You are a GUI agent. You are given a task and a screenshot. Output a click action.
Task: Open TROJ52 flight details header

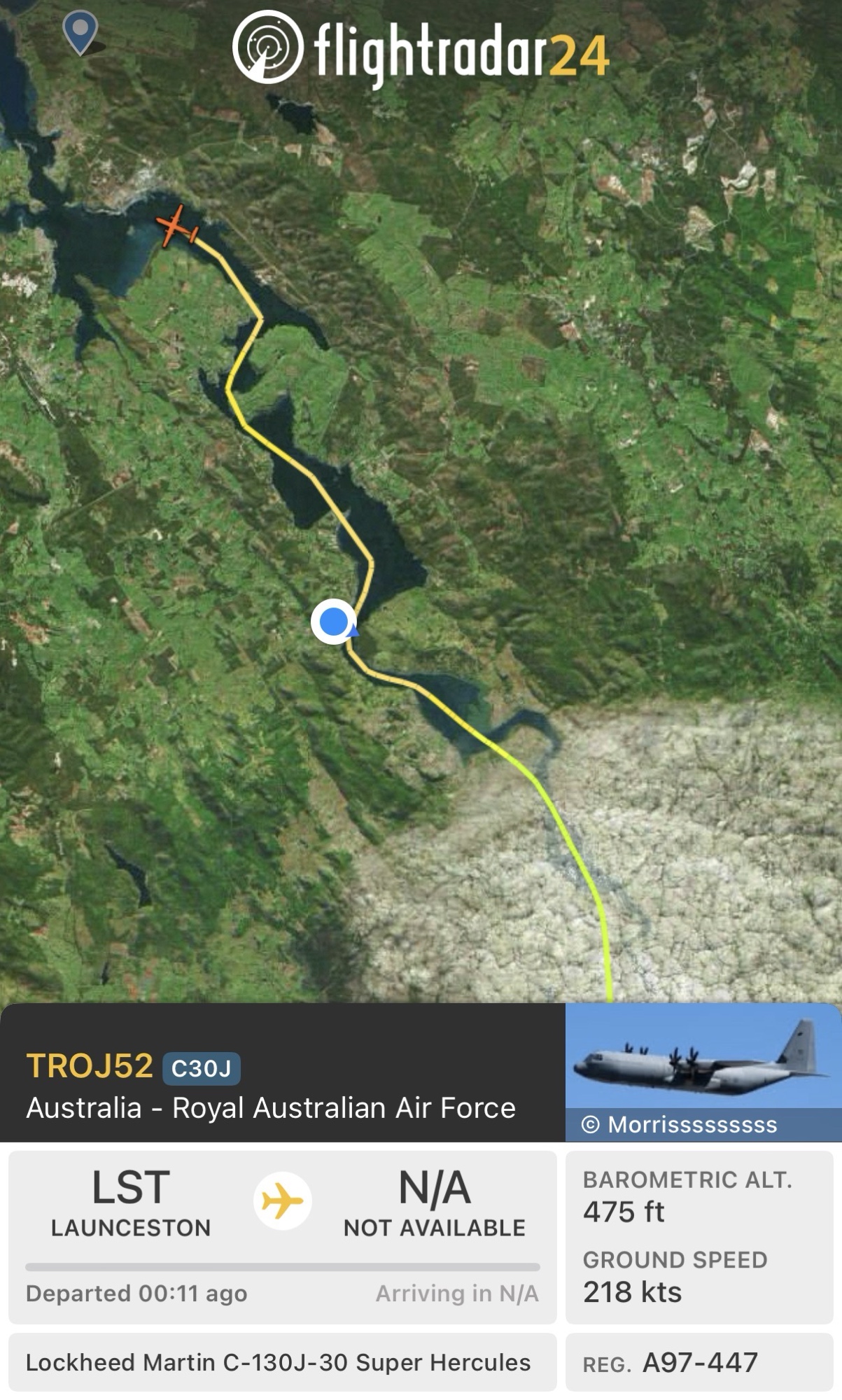(90, 1067)
